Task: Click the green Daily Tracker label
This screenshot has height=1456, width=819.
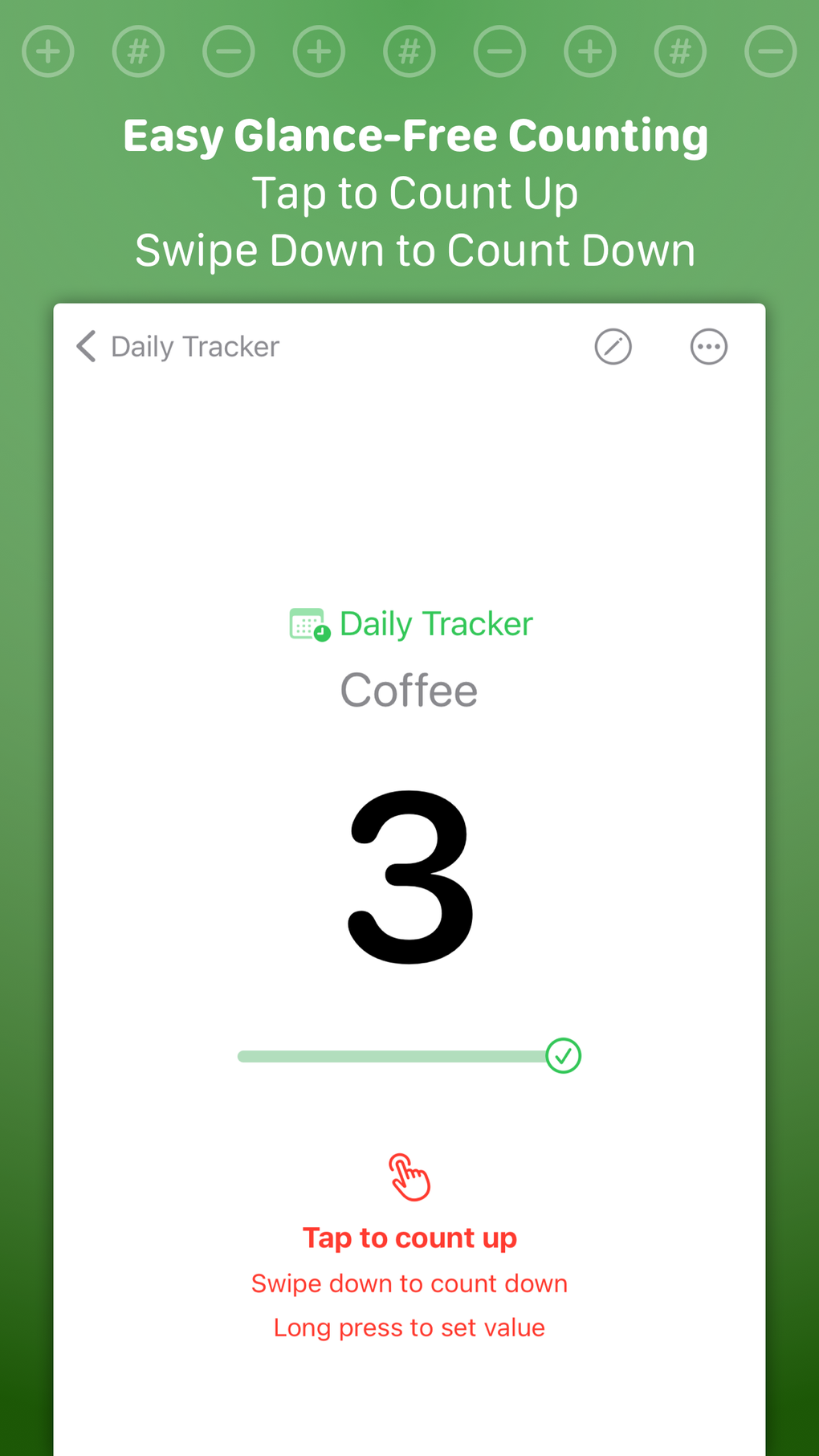Action: pos(436,623)
